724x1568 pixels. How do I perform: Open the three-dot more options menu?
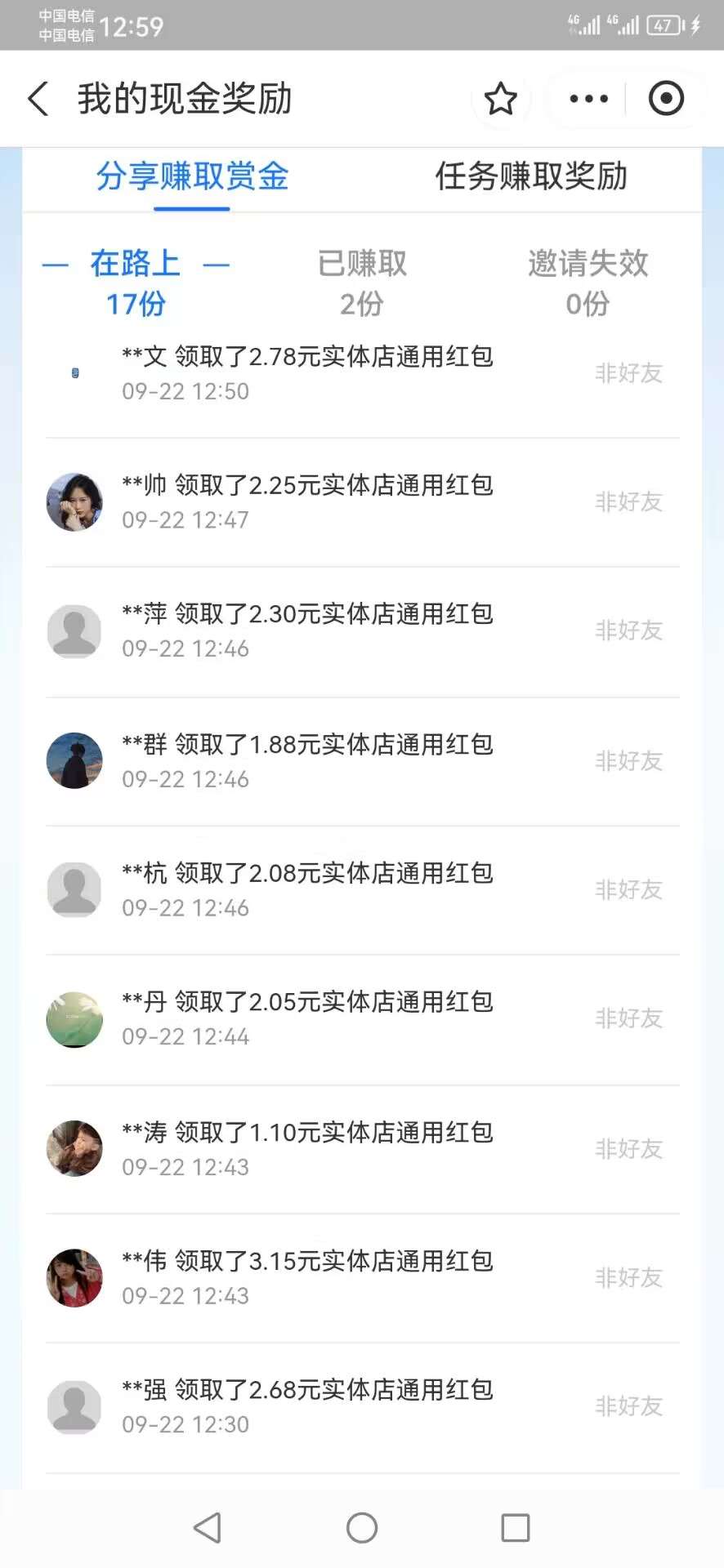click(x=588, y=99)
